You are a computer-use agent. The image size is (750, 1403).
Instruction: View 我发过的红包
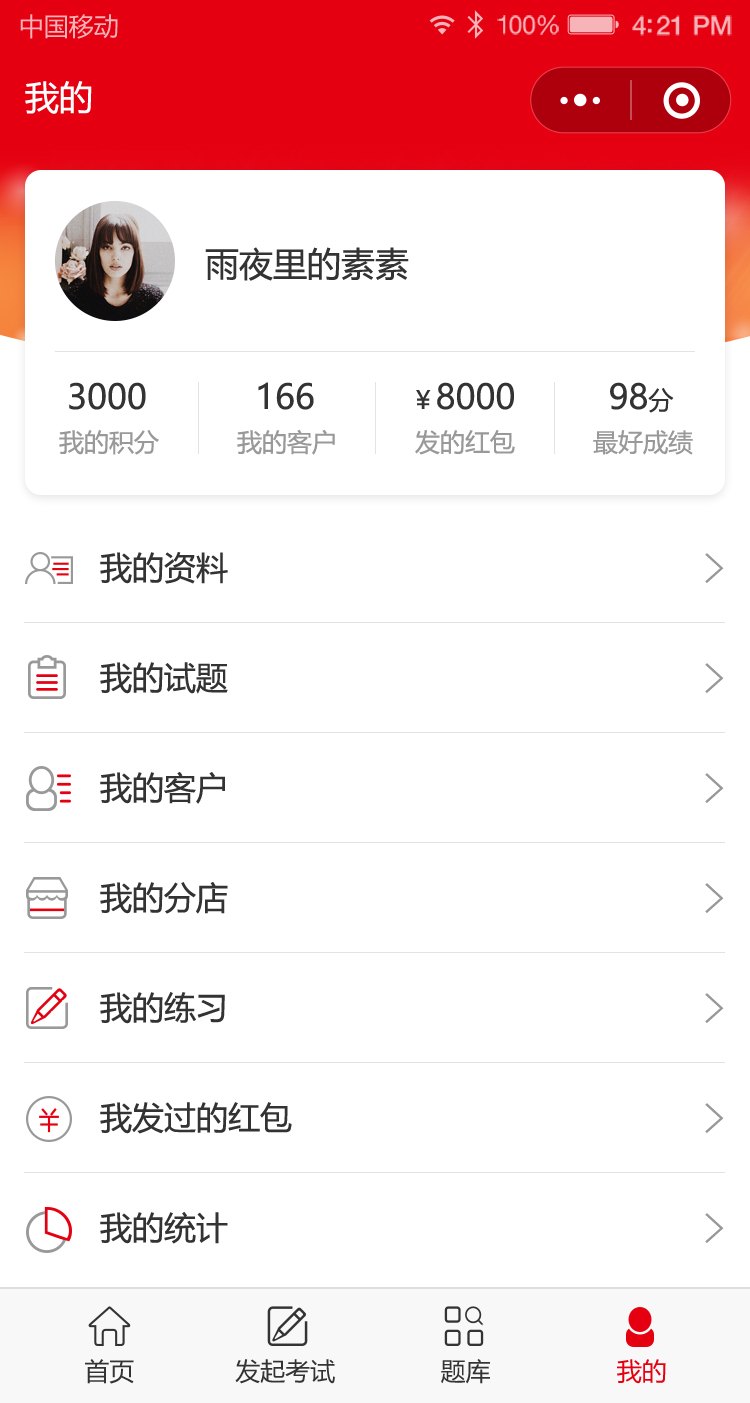(375, 1118)
